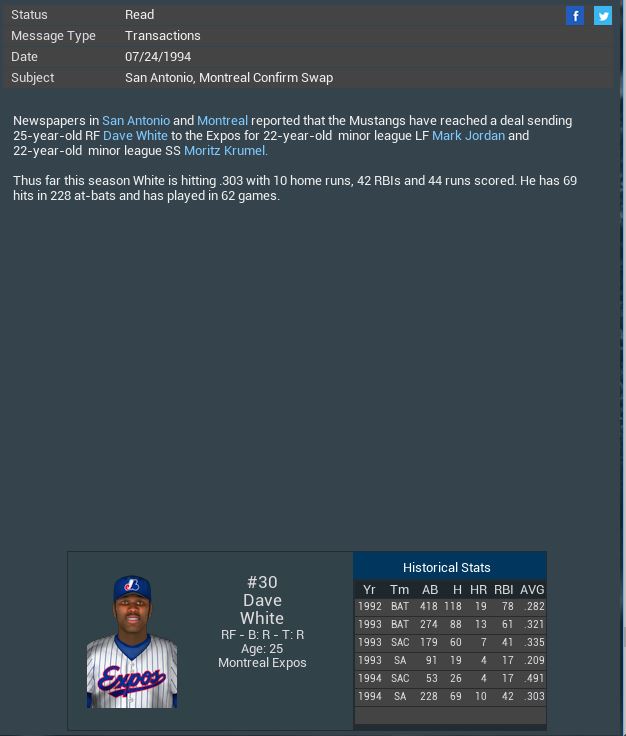
Task: Share this message on Facebook
Action: pos(575,15)
